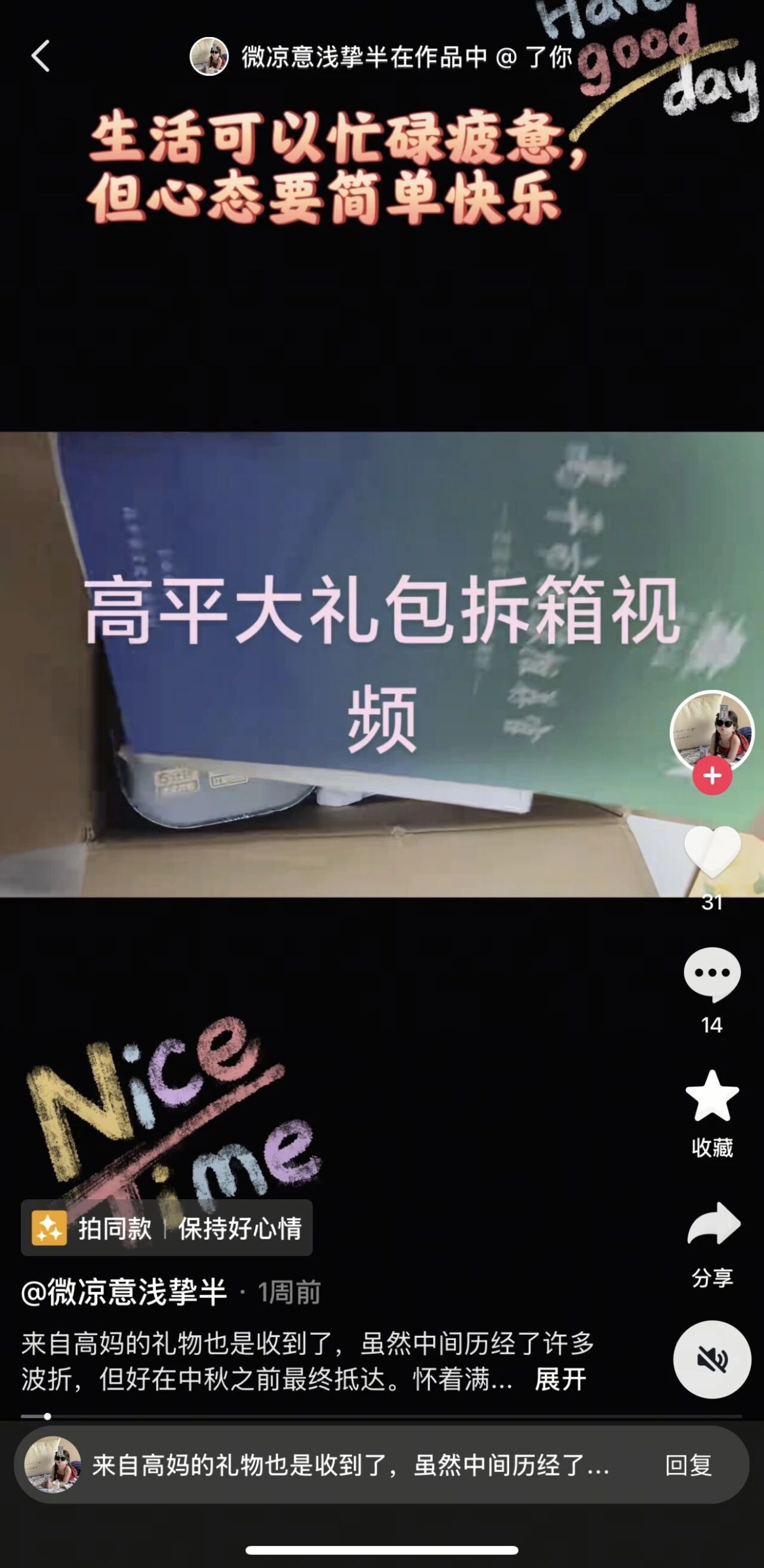The height and width of the screenshot is (1568, 764).
Task: Share this video (分享)
Action: coord(713,1225)
